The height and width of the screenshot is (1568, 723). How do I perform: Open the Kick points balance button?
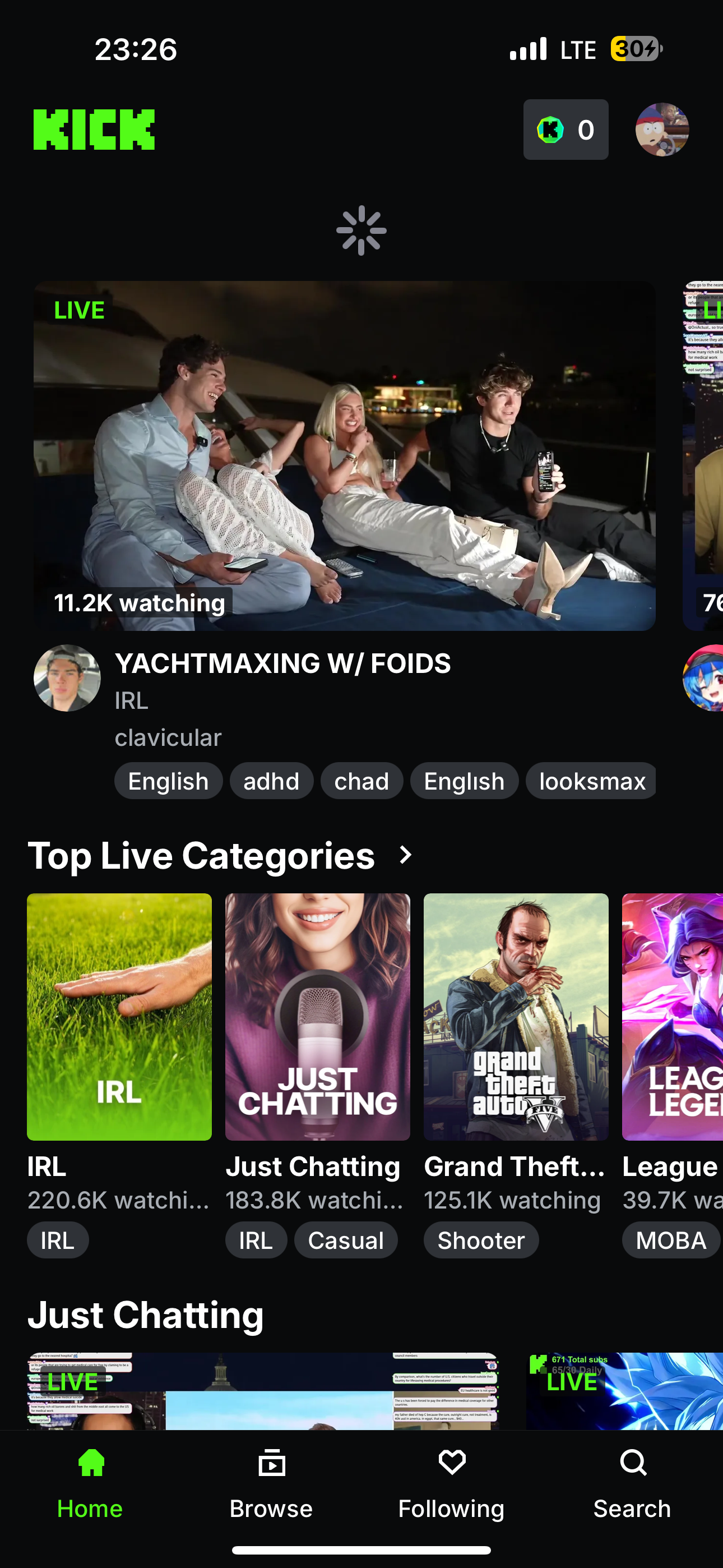(x=566, y=130)
